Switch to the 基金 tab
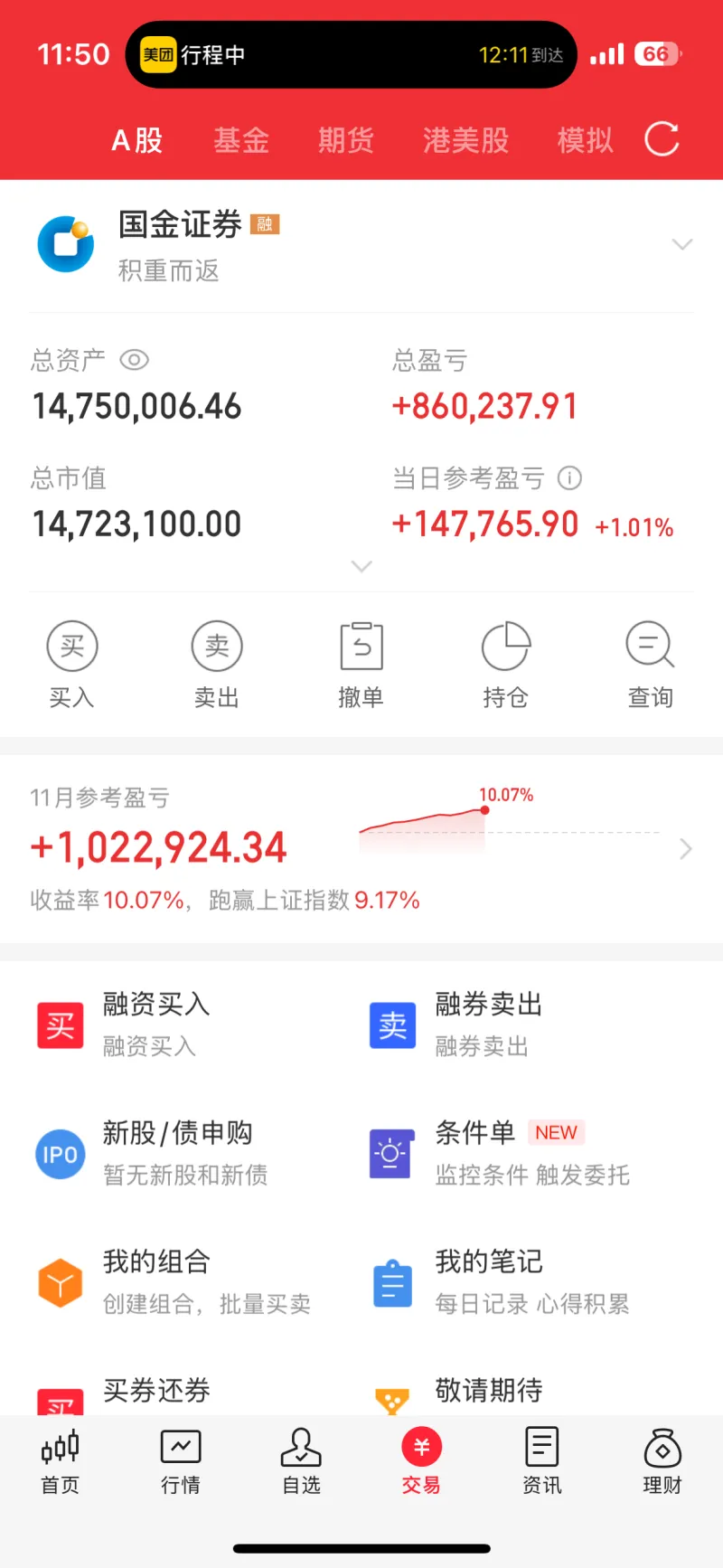Image resolution: width=723 pixels, height=1568 pixels. [x=241, y=140]
